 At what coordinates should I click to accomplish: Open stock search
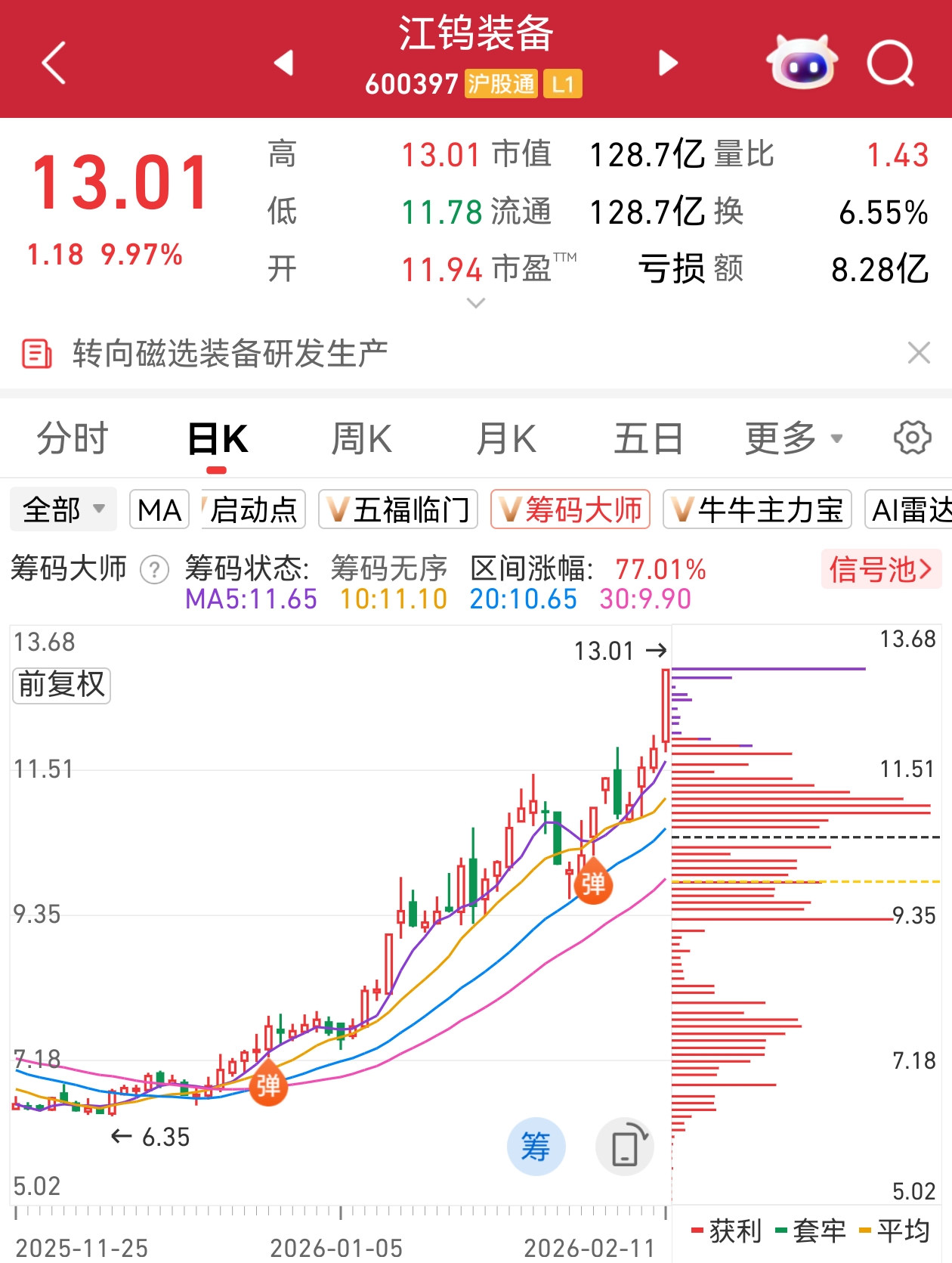(891, 63)
